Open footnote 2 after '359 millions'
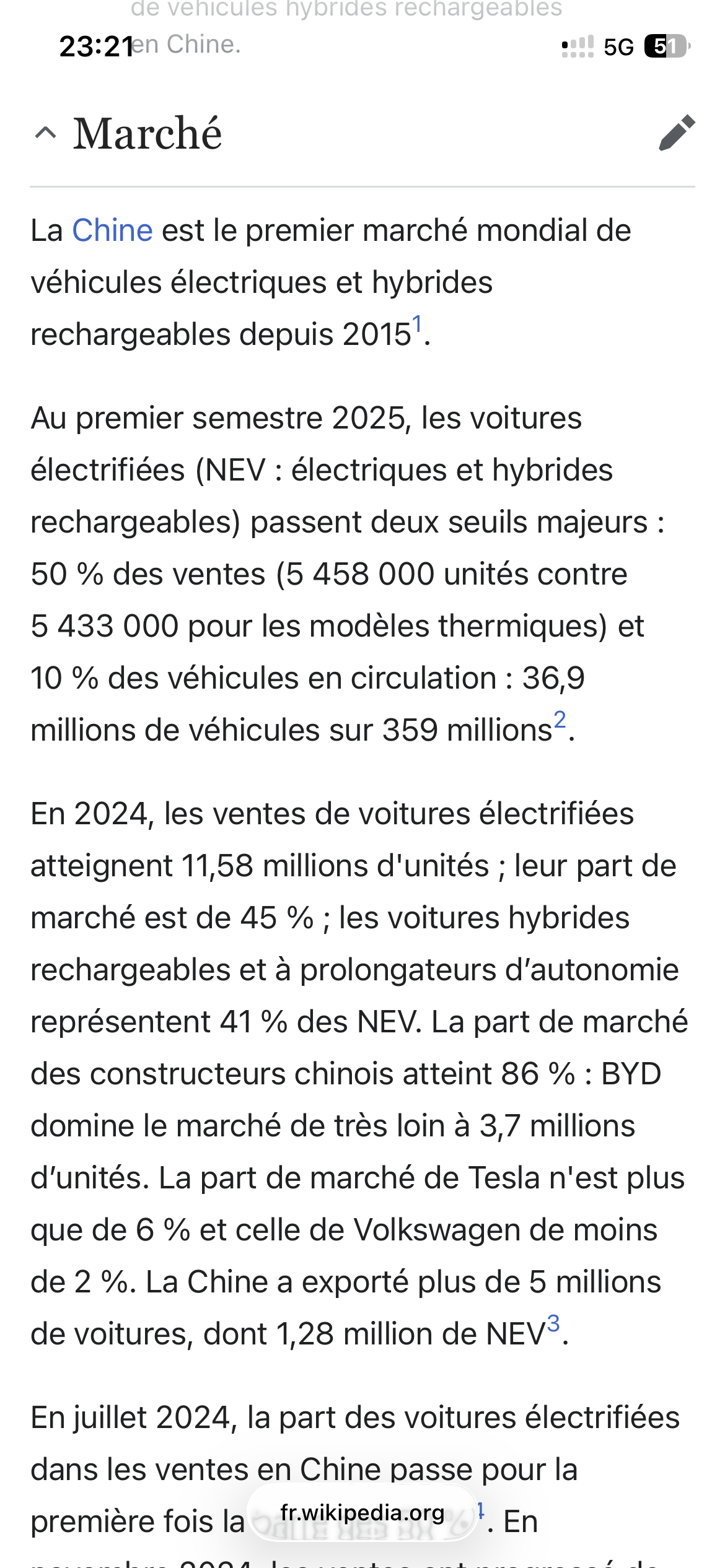 click(560, 720)
